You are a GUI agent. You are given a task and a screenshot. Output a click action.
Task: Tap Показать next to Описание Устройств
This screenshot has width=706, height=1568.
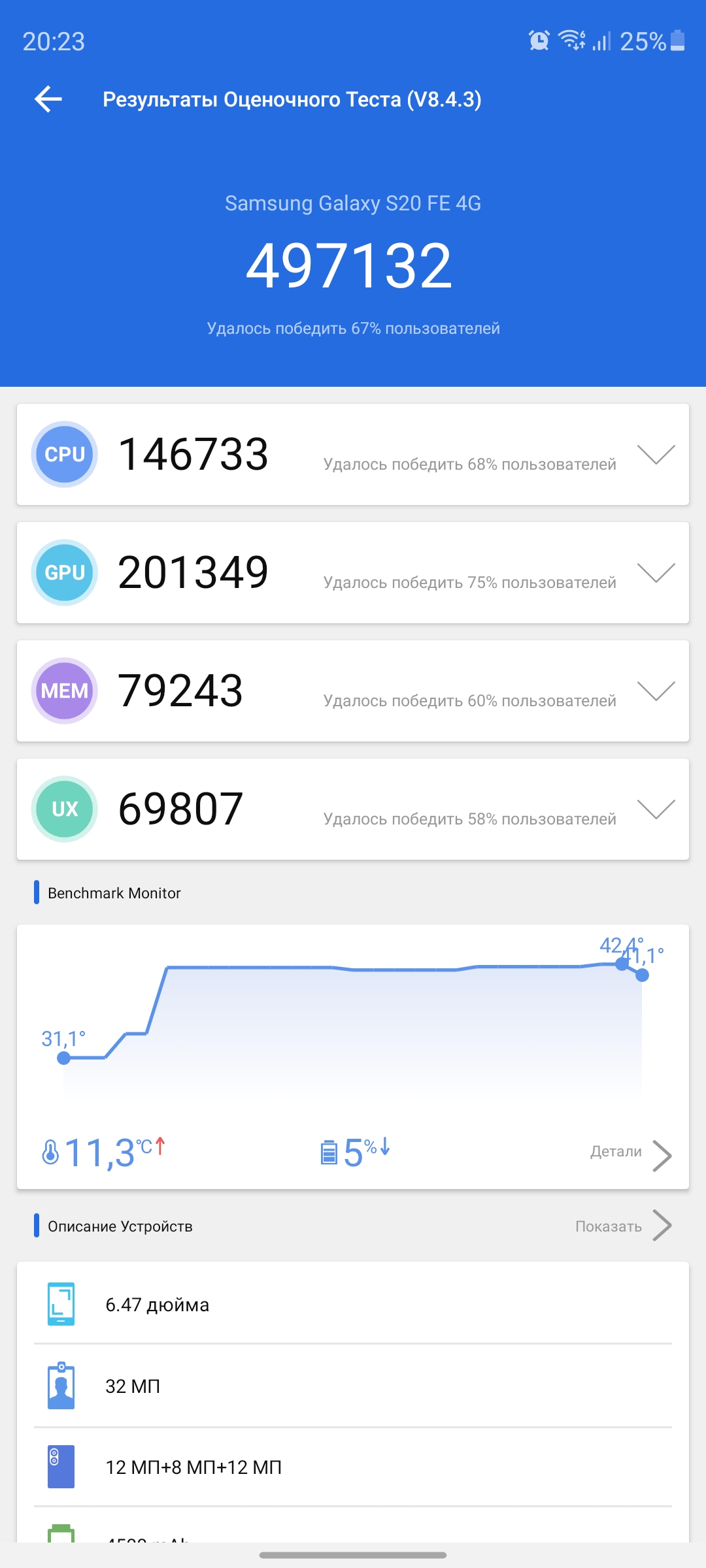click(x=622, y=1226)
